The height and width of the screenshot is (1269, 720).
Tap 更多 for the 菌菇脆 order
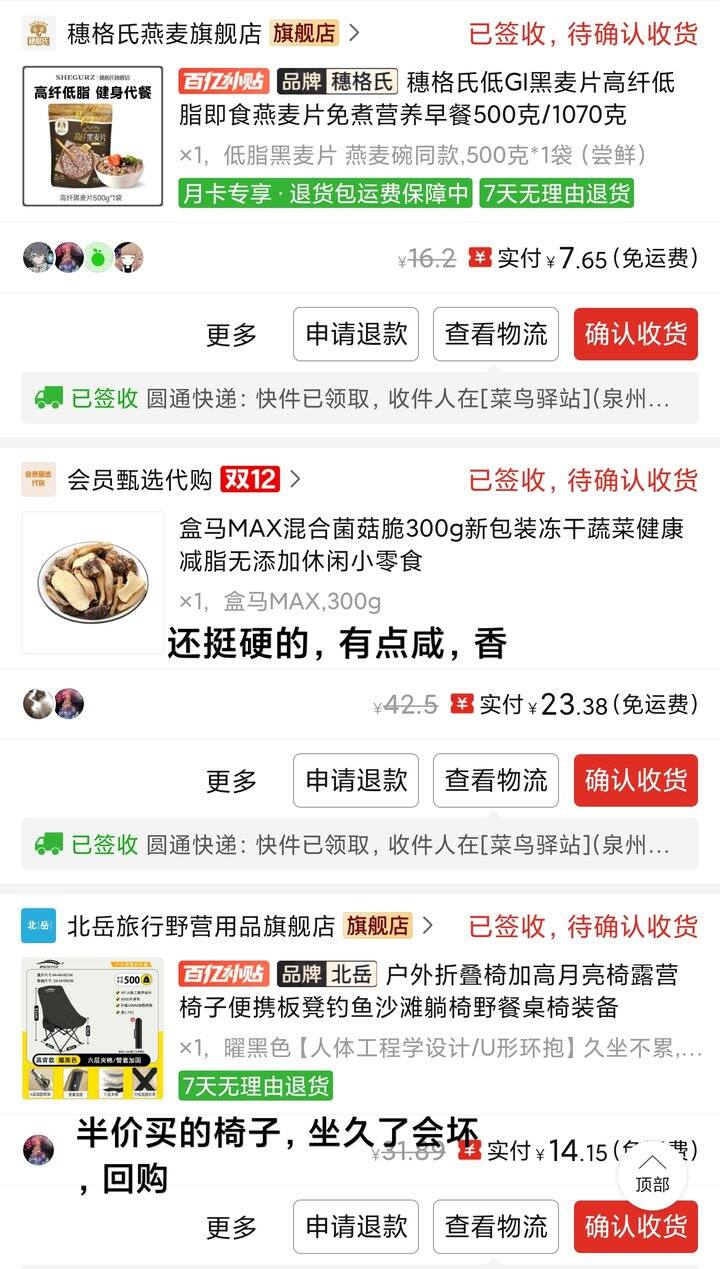(x=232, y=781)
